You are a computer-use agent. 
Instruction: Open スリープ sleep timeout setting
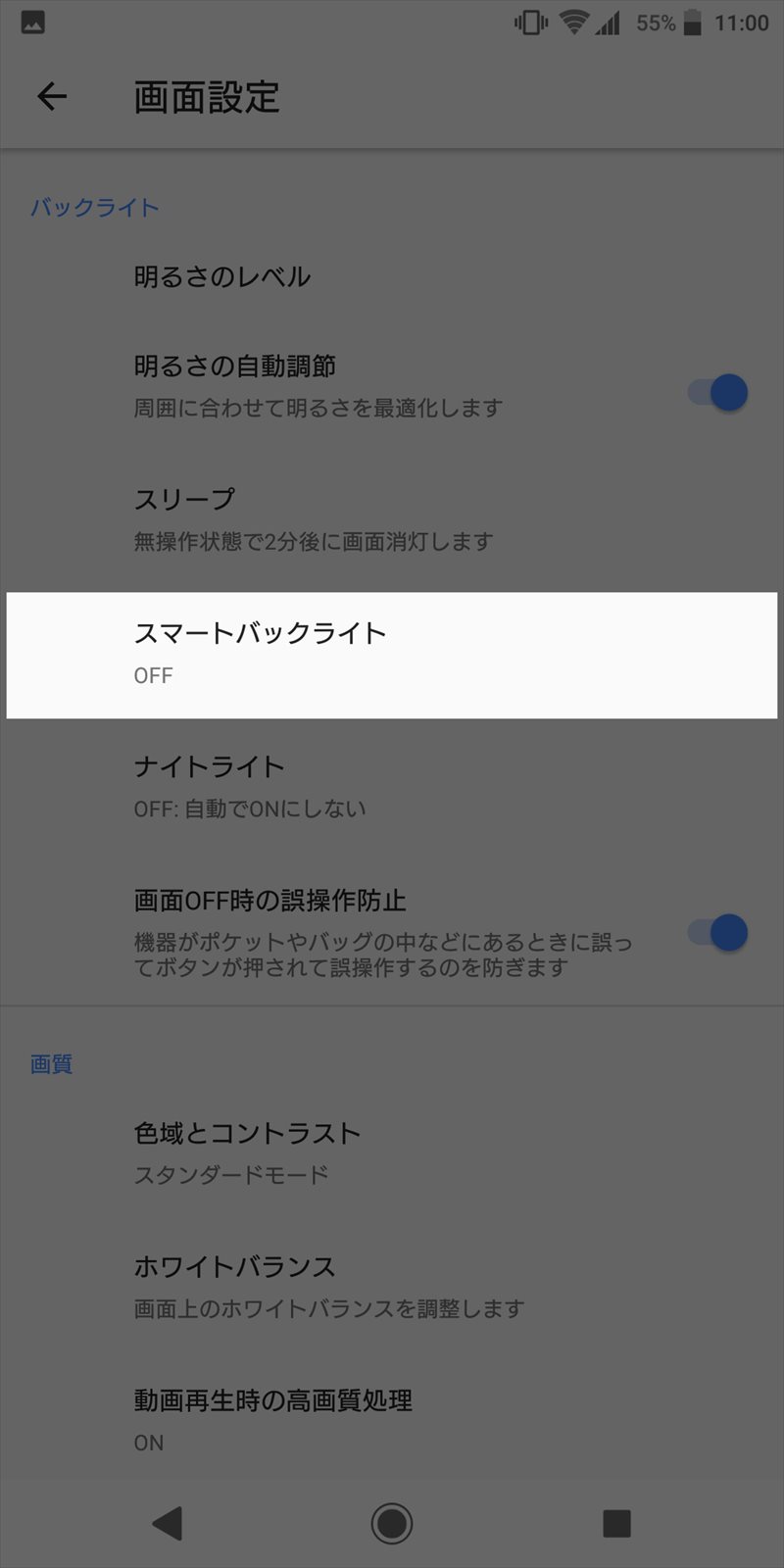392,519
